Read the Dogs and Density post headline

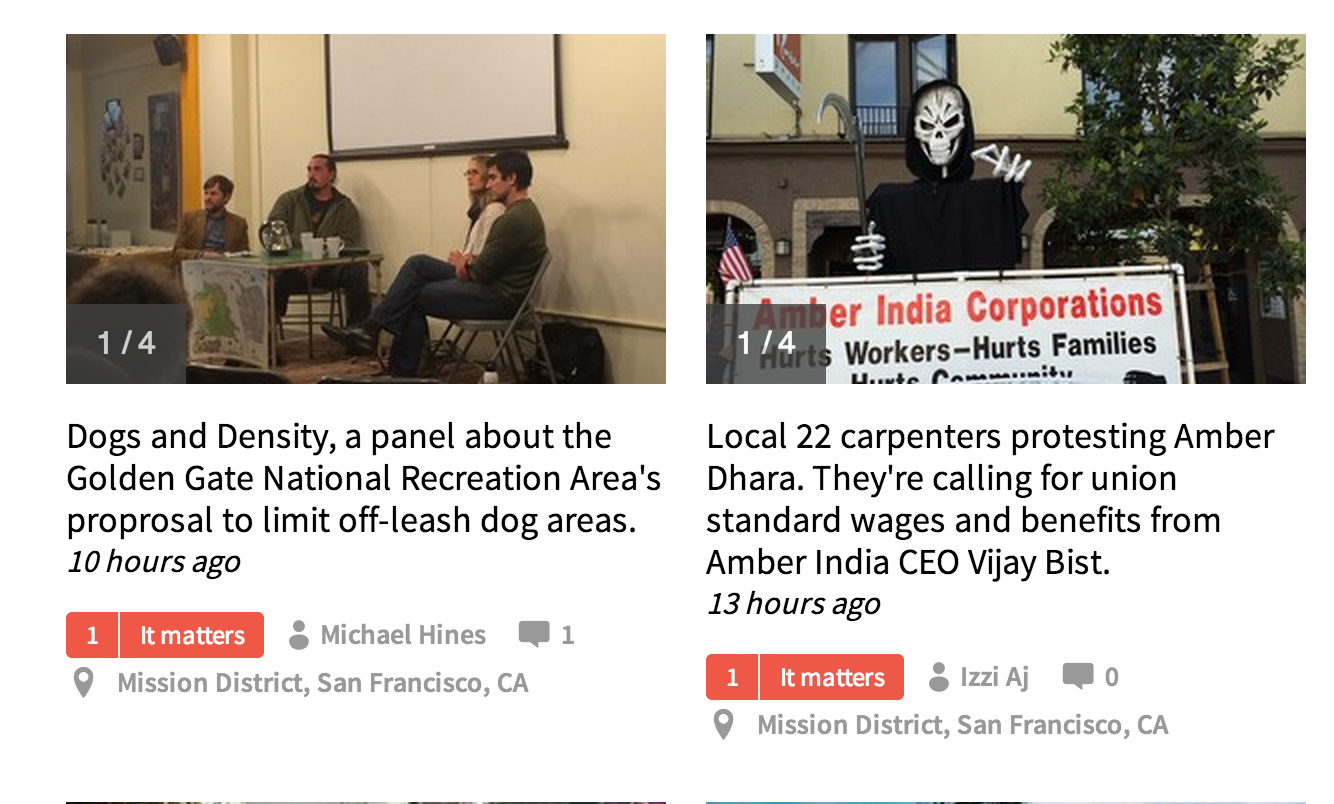(364, 478)
